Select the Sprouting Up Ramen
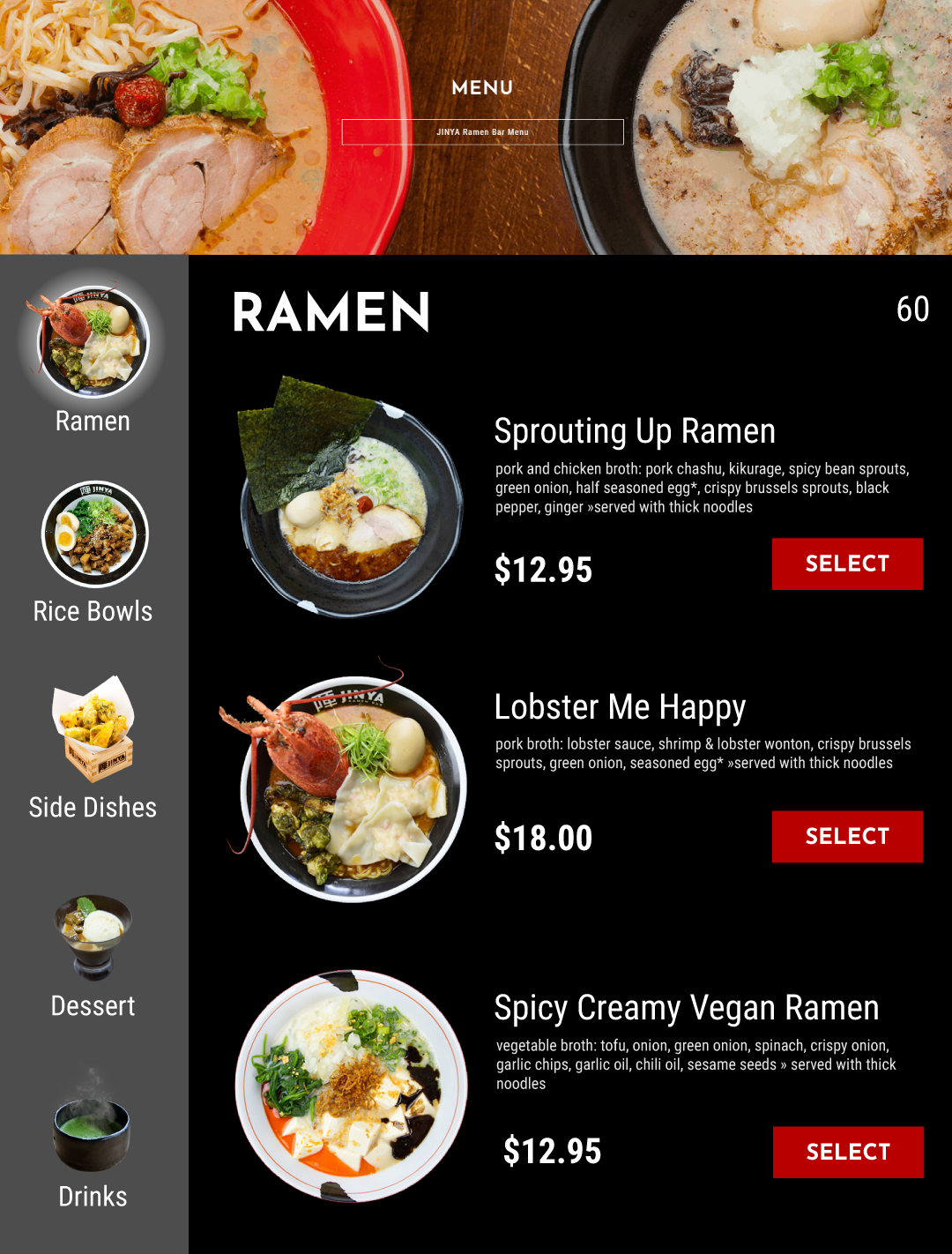The image size is (952, 1254). (847, 564)
